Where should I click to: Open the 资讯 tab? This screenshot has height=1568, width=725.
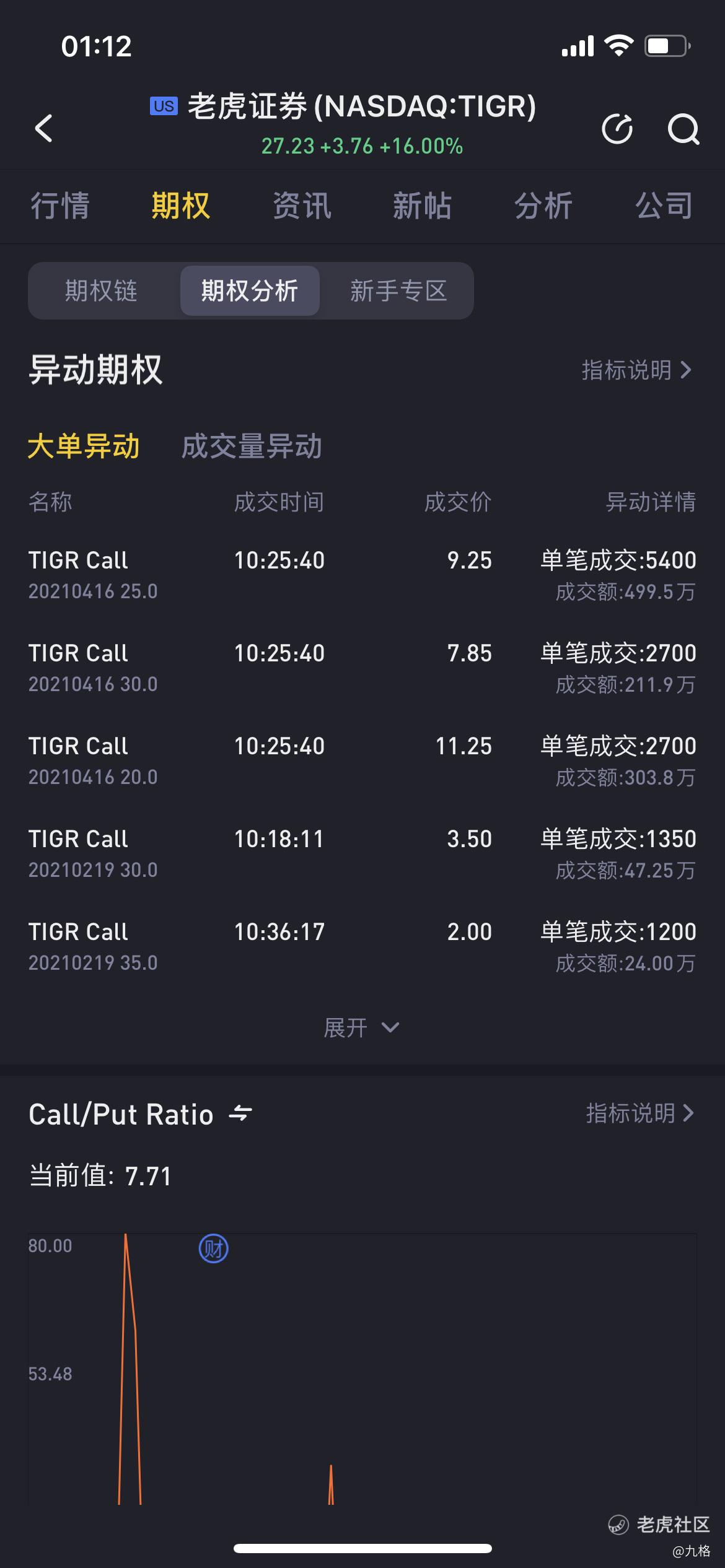click(302, 206)
